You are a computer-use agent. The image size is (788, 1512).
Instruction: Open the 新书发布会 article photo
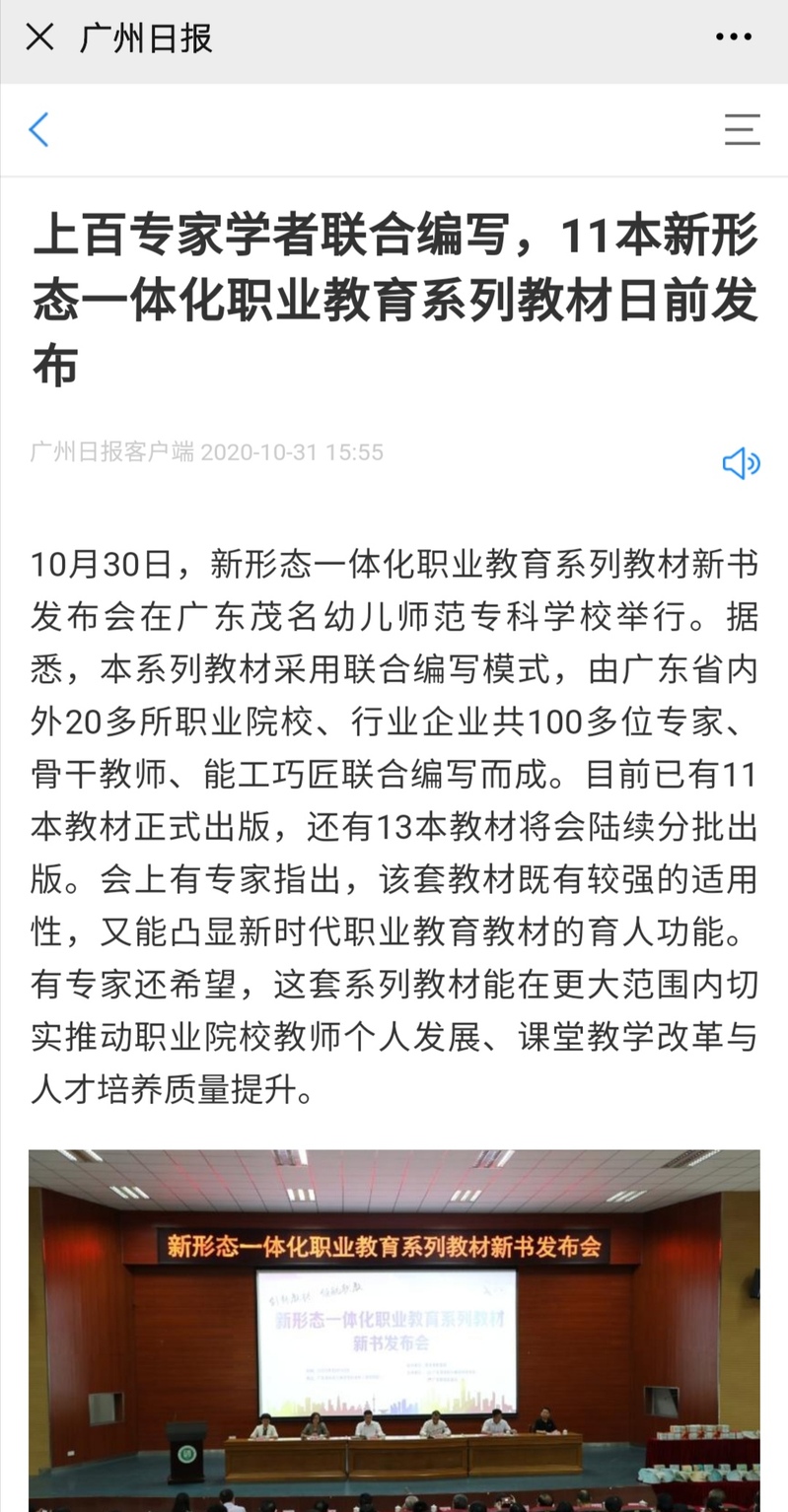(x=394, y=1331)
